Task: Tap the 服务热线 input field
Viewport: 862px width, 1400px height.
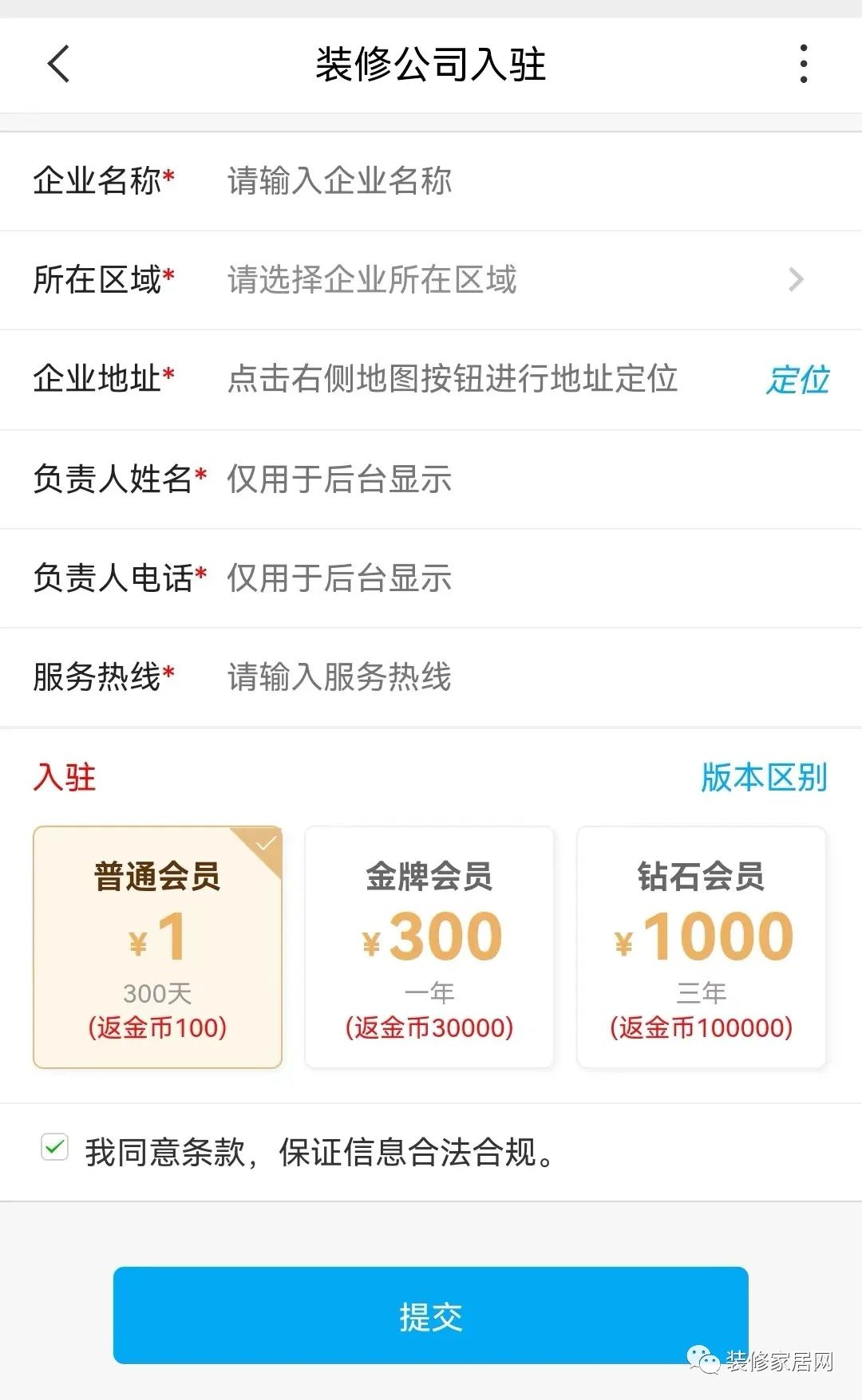Action: [x=527, y=677]
